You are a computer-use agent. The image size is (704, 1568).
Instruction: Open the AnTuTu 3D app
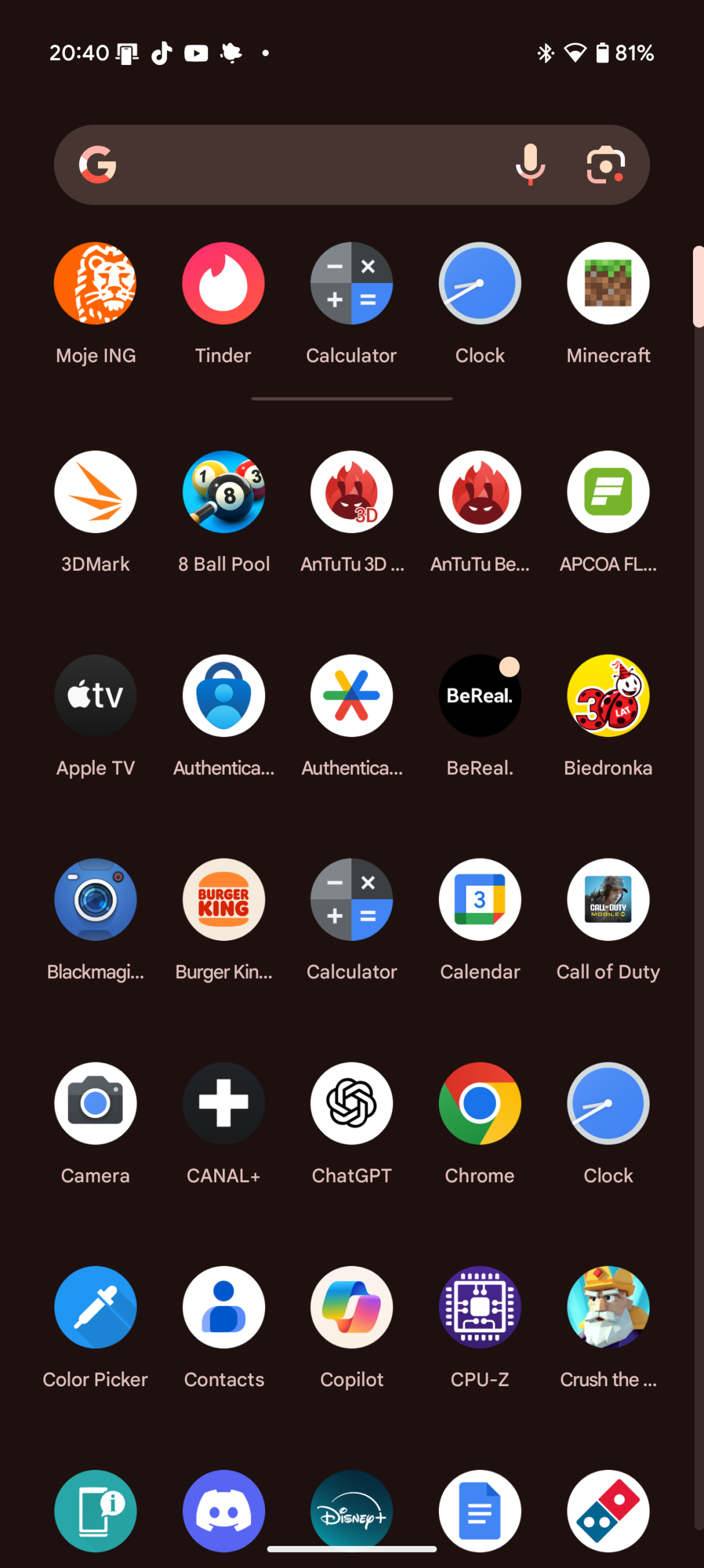pos(351,492)
